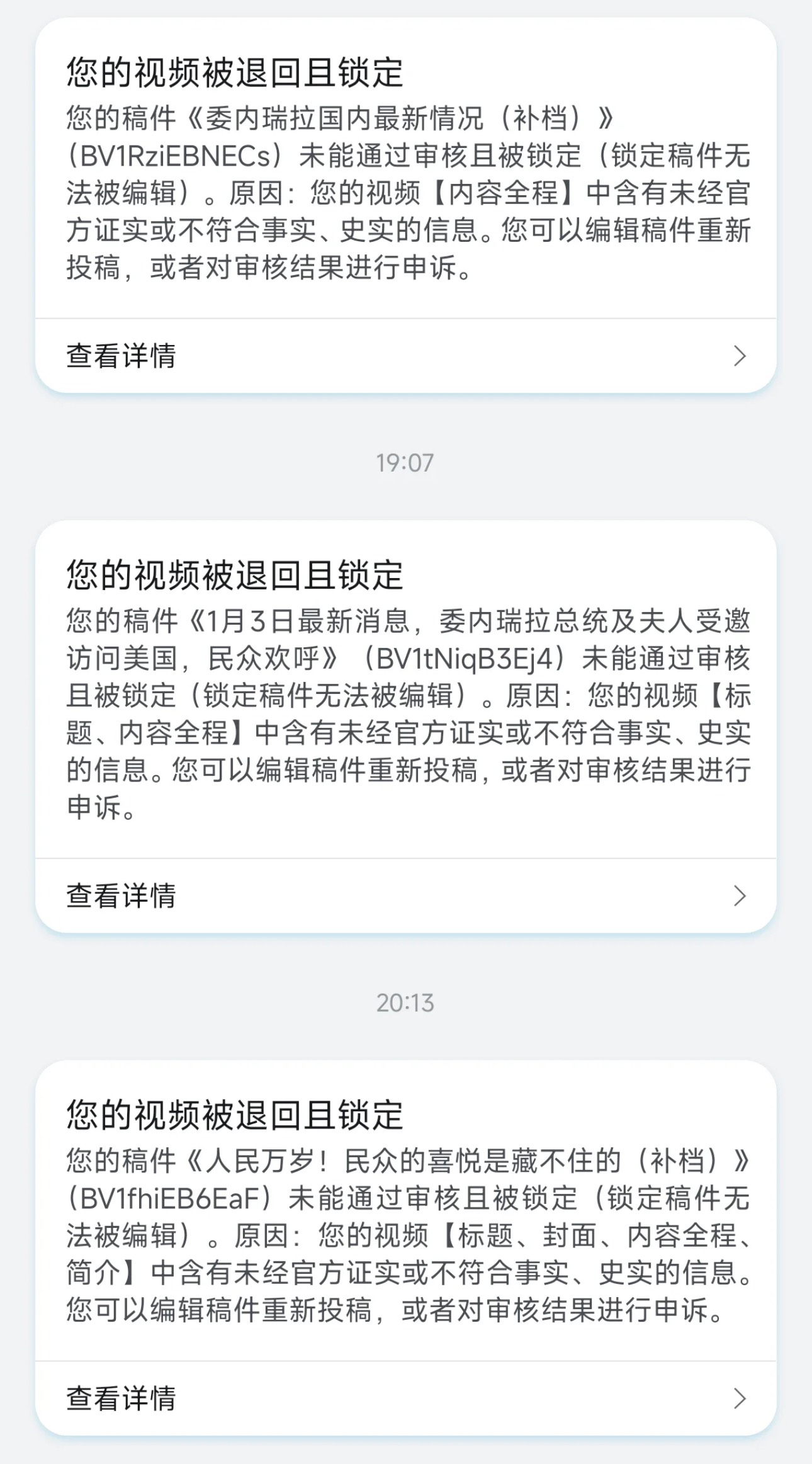Open 查看详情 under the 人民万岁 notice
812x1464 pixels.
[x=405, y=1398]
